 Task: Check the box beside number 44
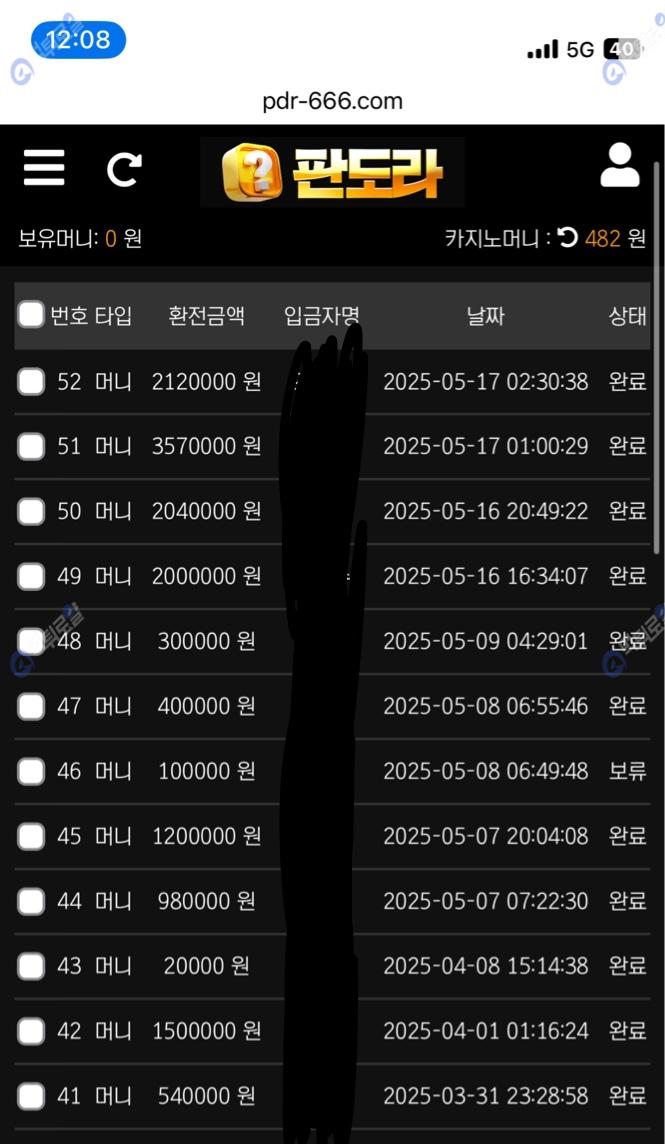pos(31,901)
